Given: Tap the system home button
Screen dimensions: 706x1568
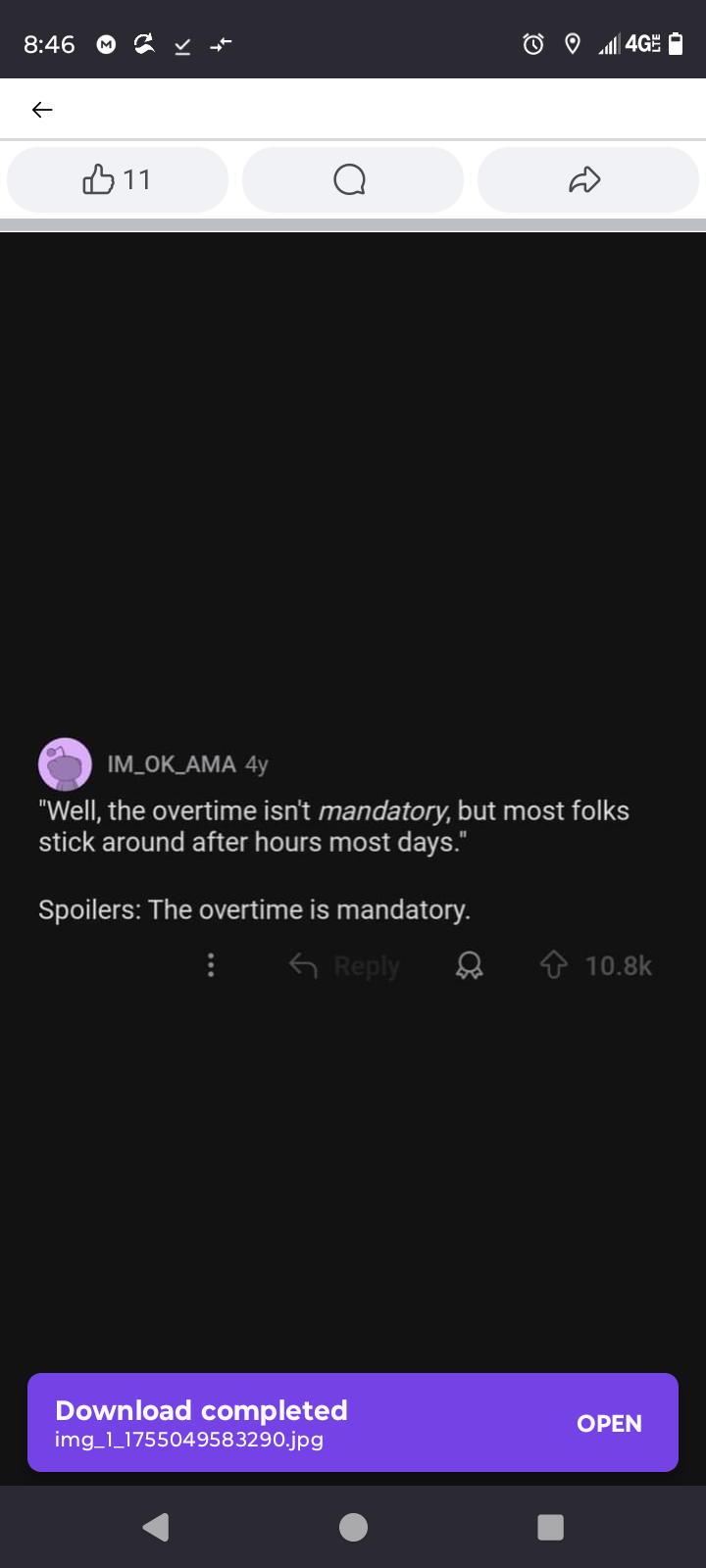Looking at the screenshot, I should pos(353,1527).
